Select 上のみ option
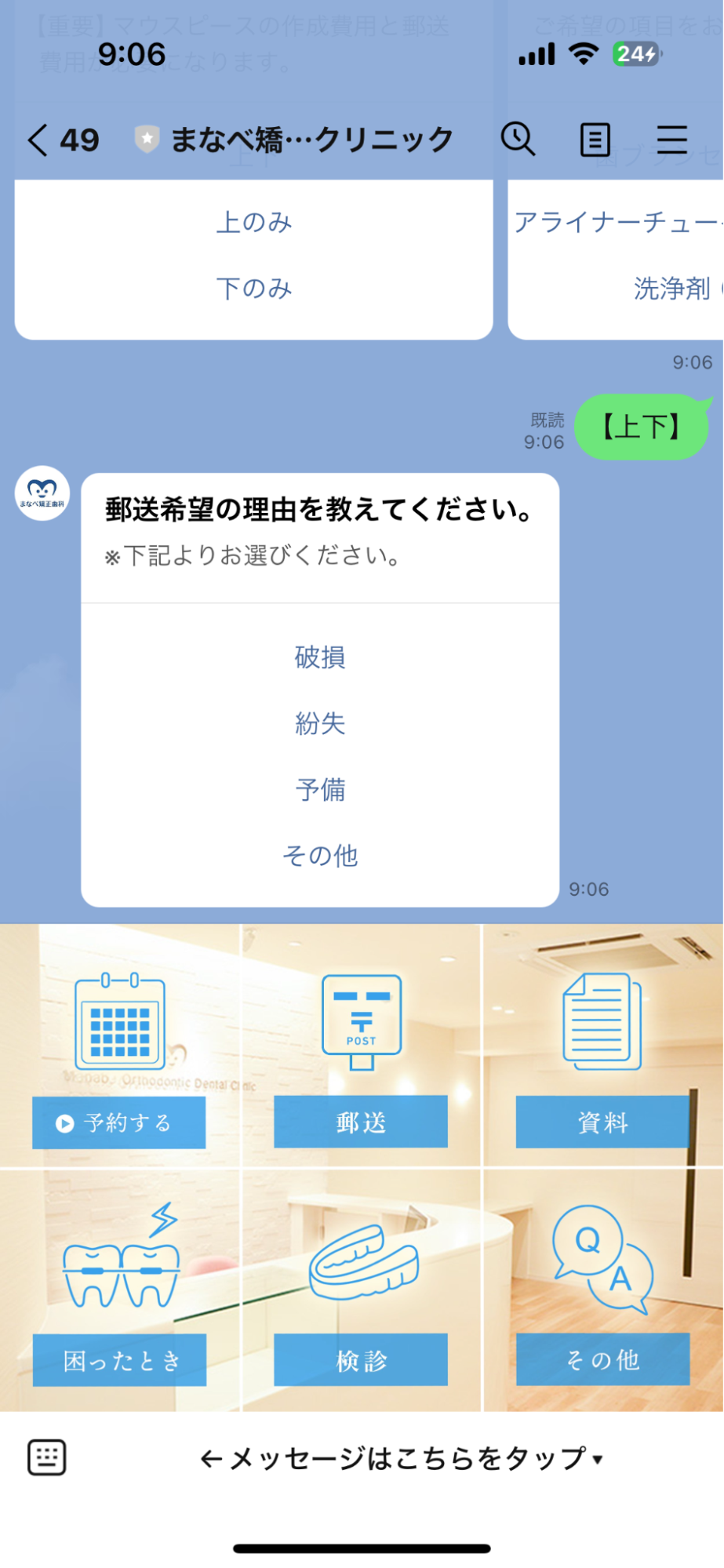Image resolution: width=724 pixels, height=1568 pixels. (254, 223)
